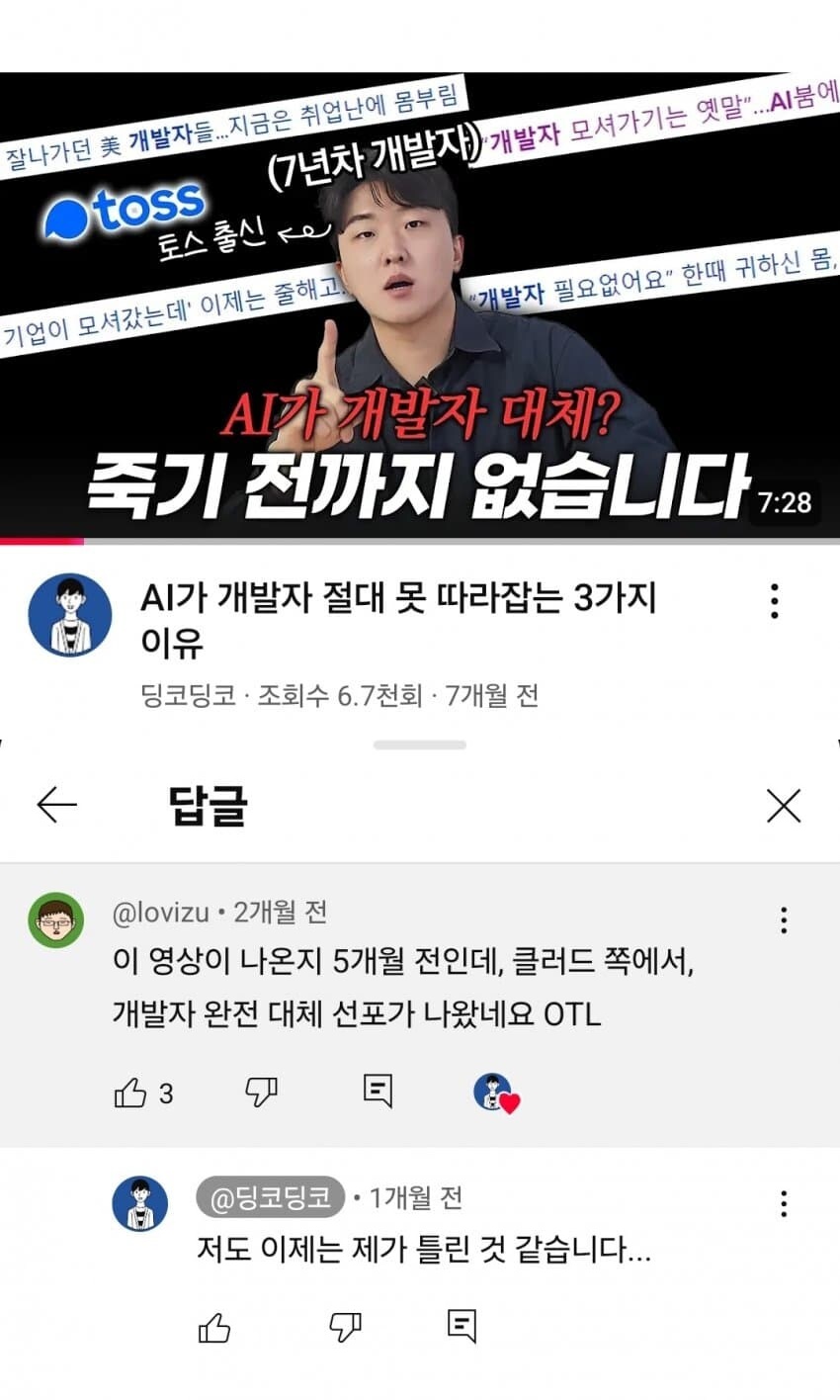Reply to 딩코딩코's reply

point(462,1325)
